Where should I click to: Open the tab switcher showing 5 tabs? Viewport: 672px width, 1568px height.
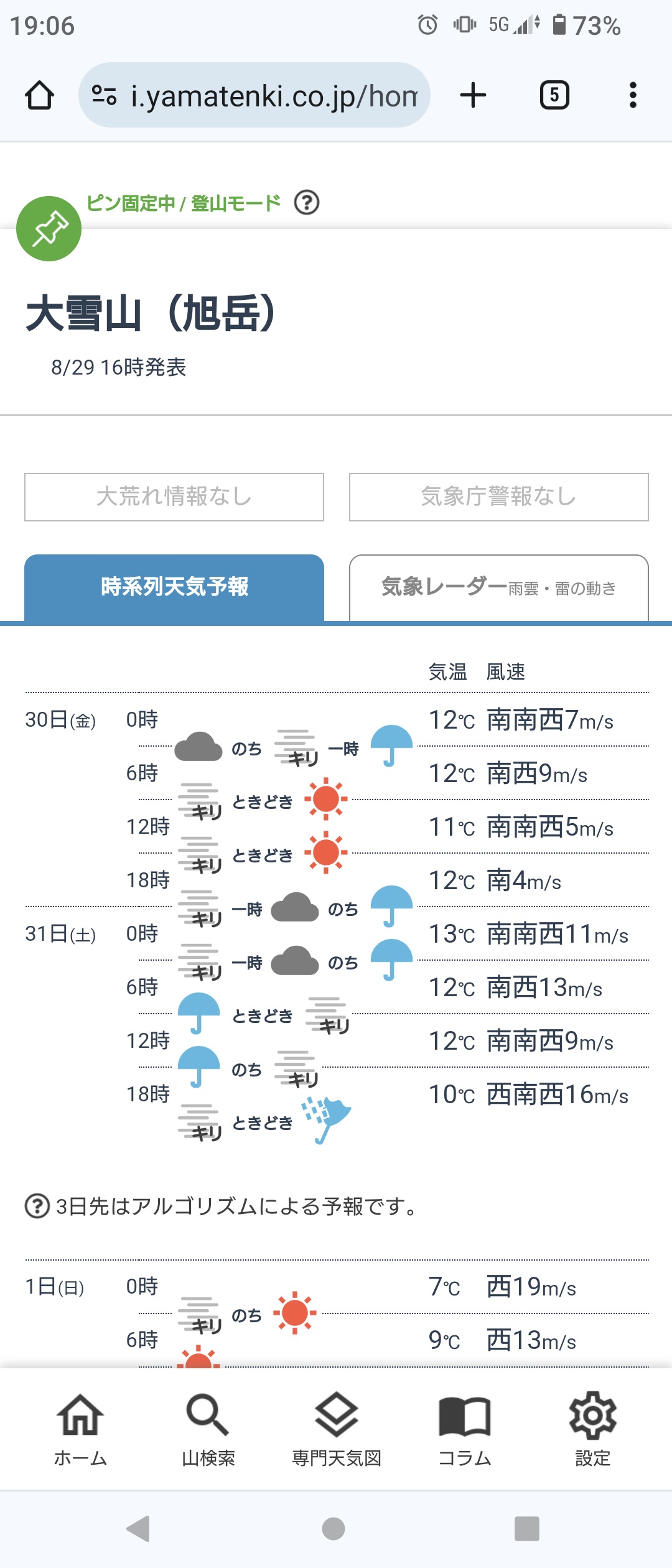click(554, 96)
